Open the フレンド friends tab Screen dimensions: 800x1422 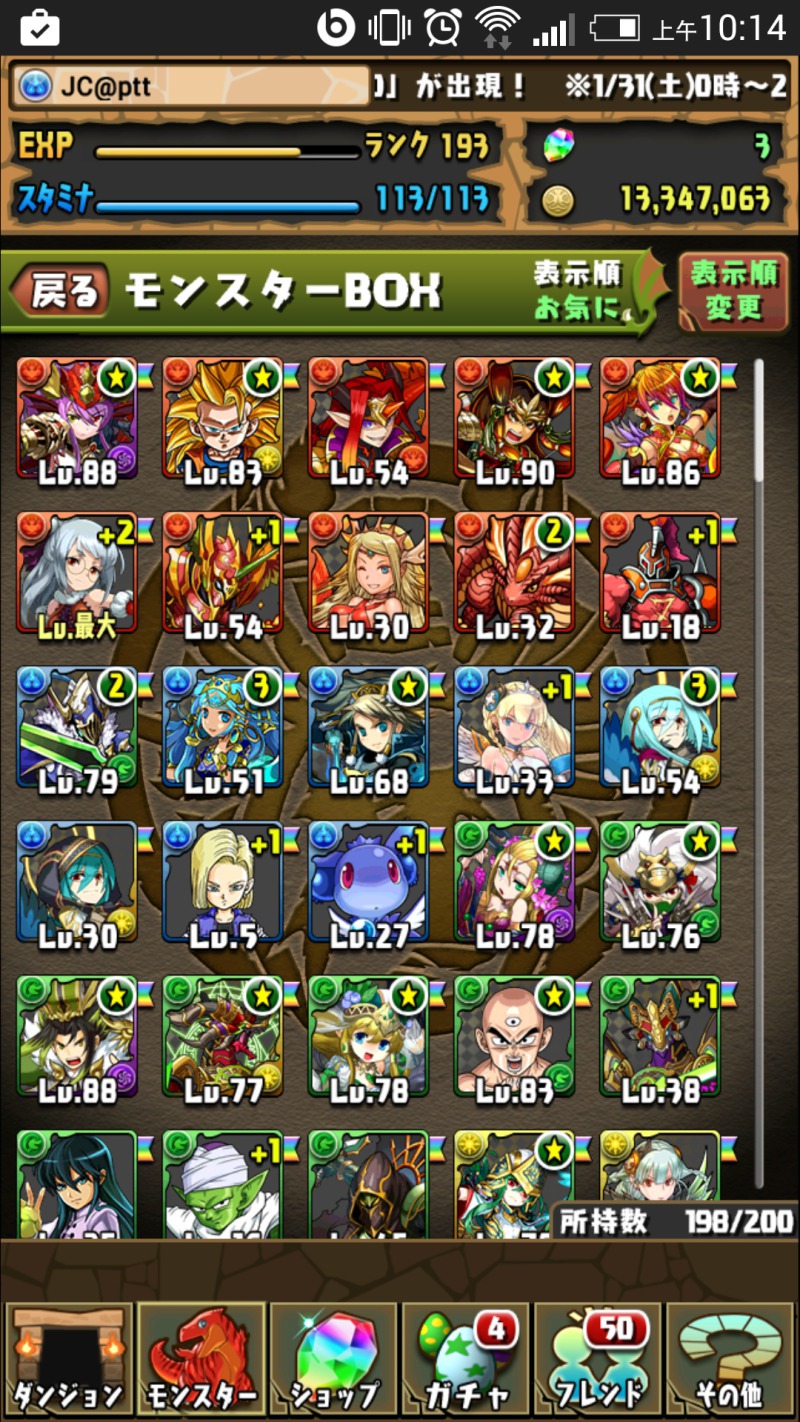tap(598, 1358)
